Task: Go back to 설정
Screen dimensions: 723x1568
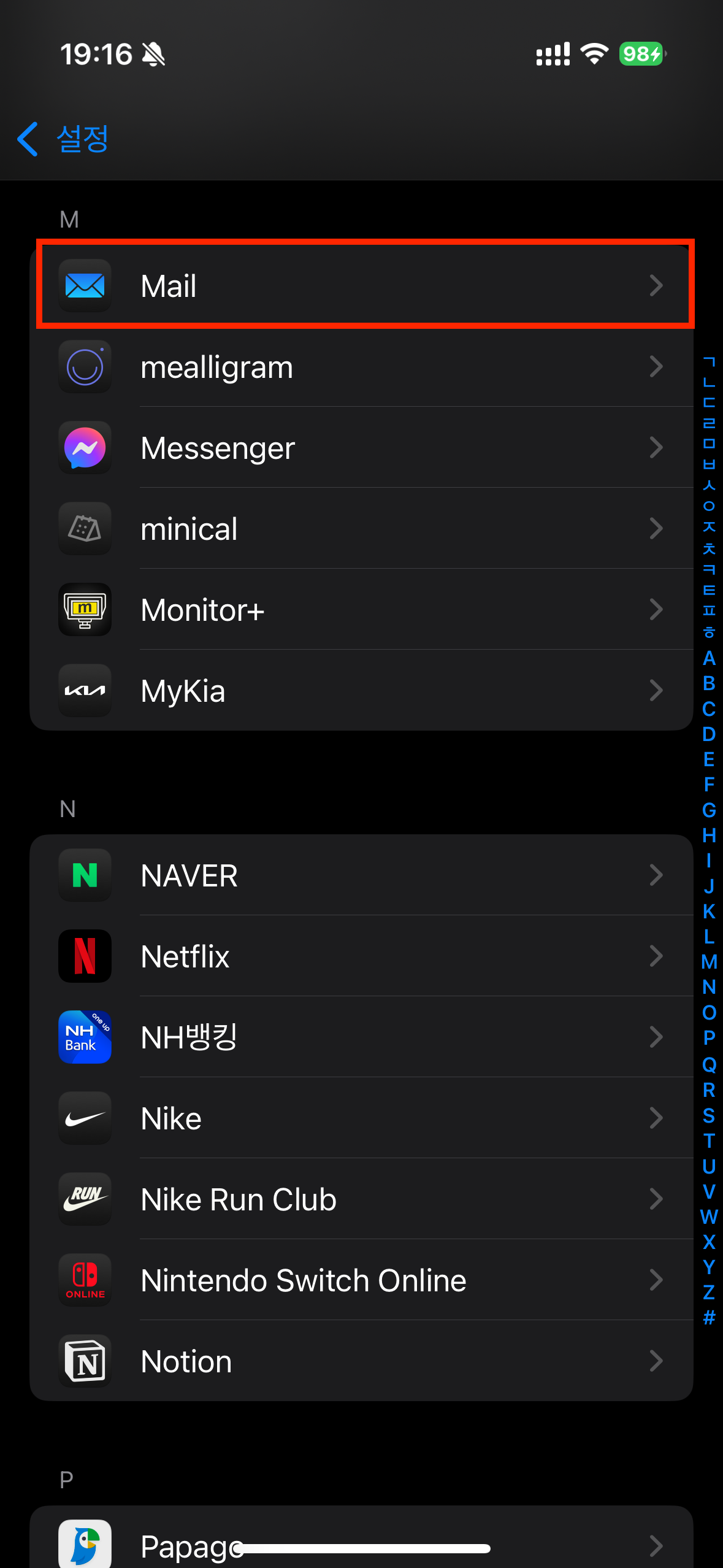Action: pos(63,139)
